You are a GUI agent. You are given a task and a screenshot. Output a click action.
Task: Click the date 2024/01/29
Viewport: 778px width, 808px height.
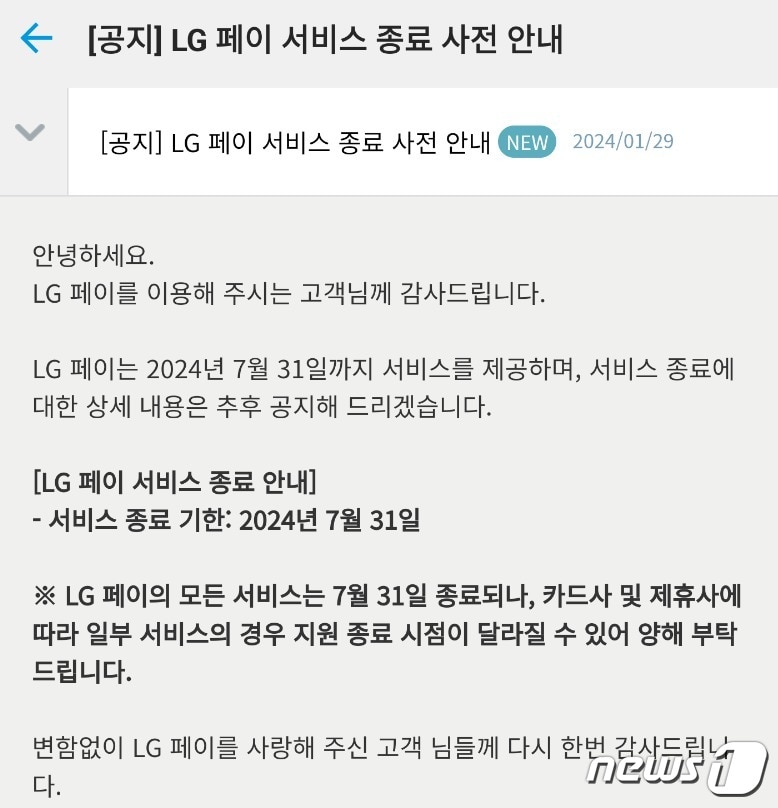click(622, 141)
